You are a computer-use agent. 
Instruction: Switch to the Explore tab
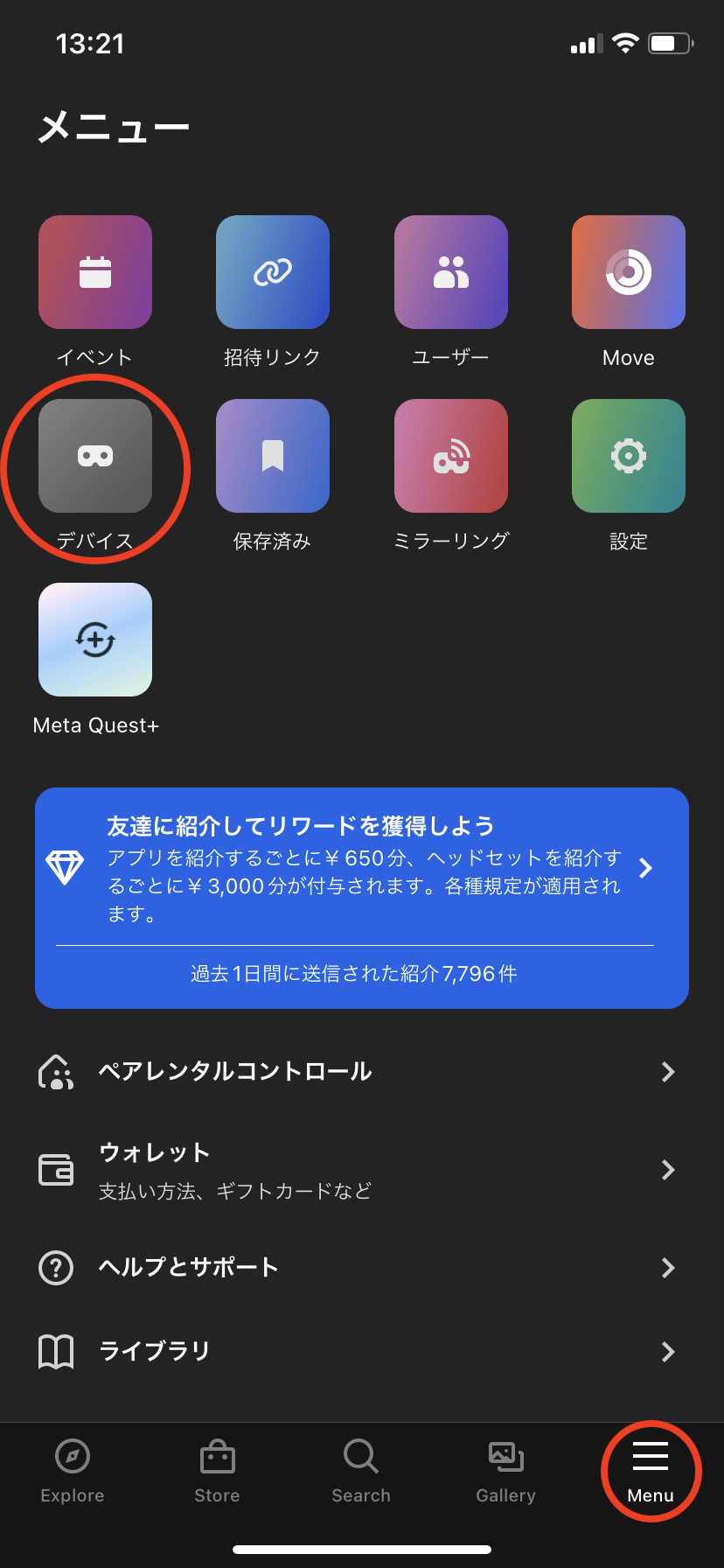73,1472
